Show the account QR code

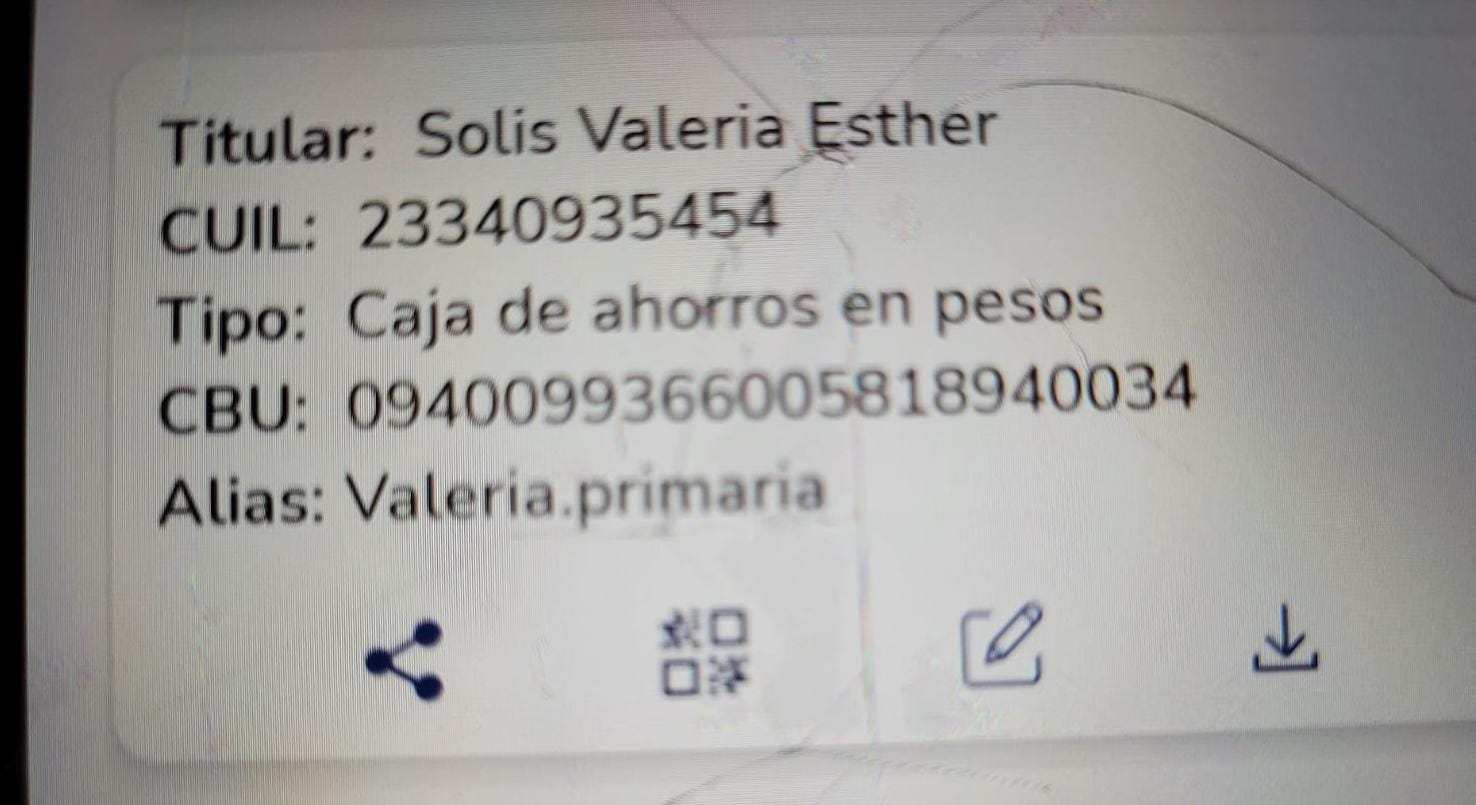(704, 653)
